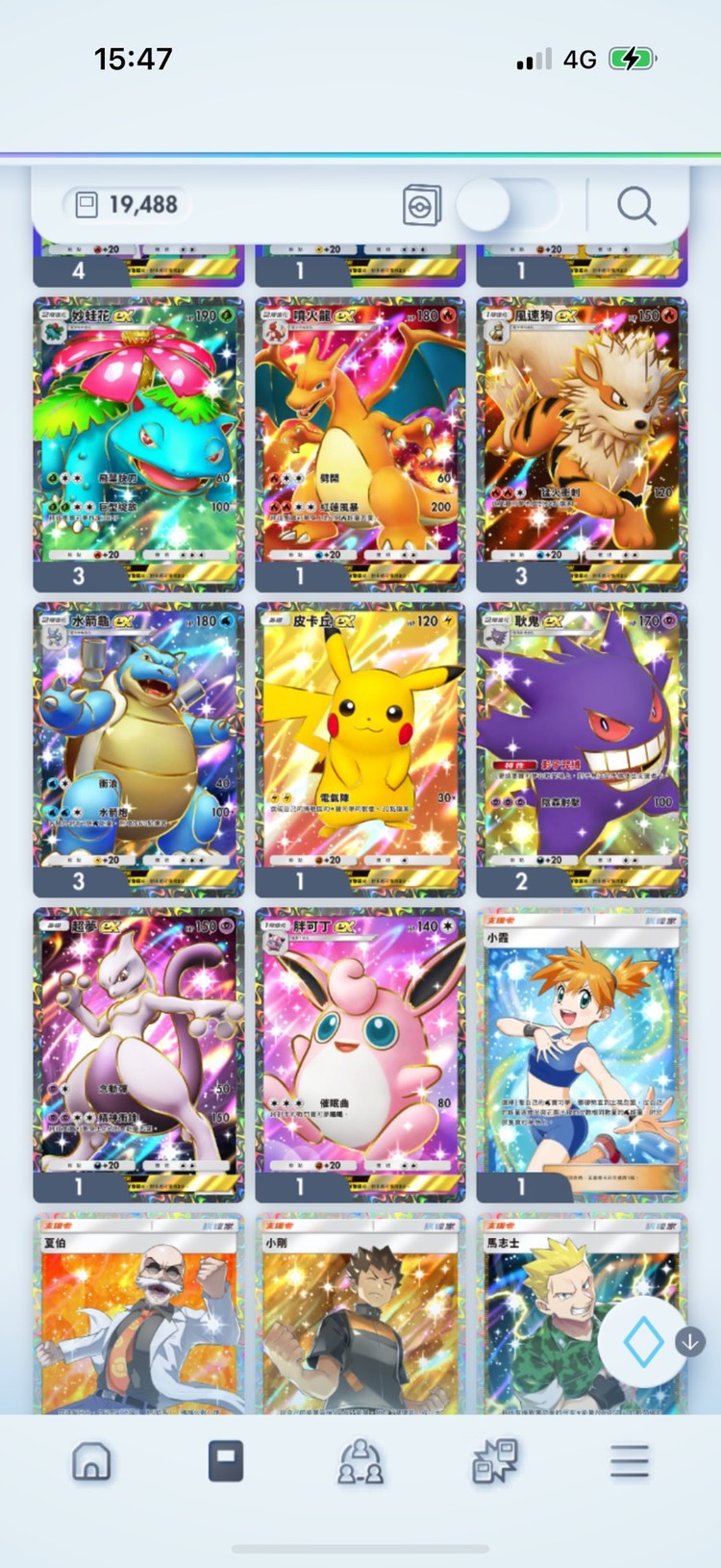Switch to the battle tab

coord(495,1461)
